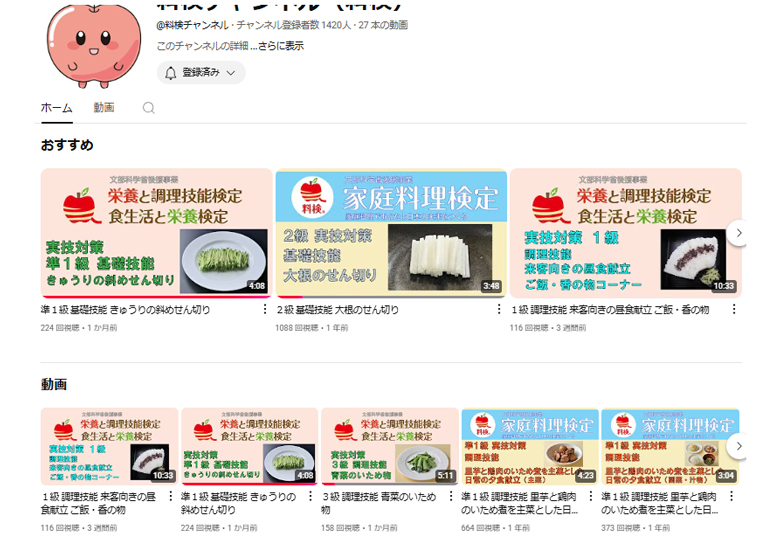Play recommended video きゅうりの斜めせん切り

156,232
